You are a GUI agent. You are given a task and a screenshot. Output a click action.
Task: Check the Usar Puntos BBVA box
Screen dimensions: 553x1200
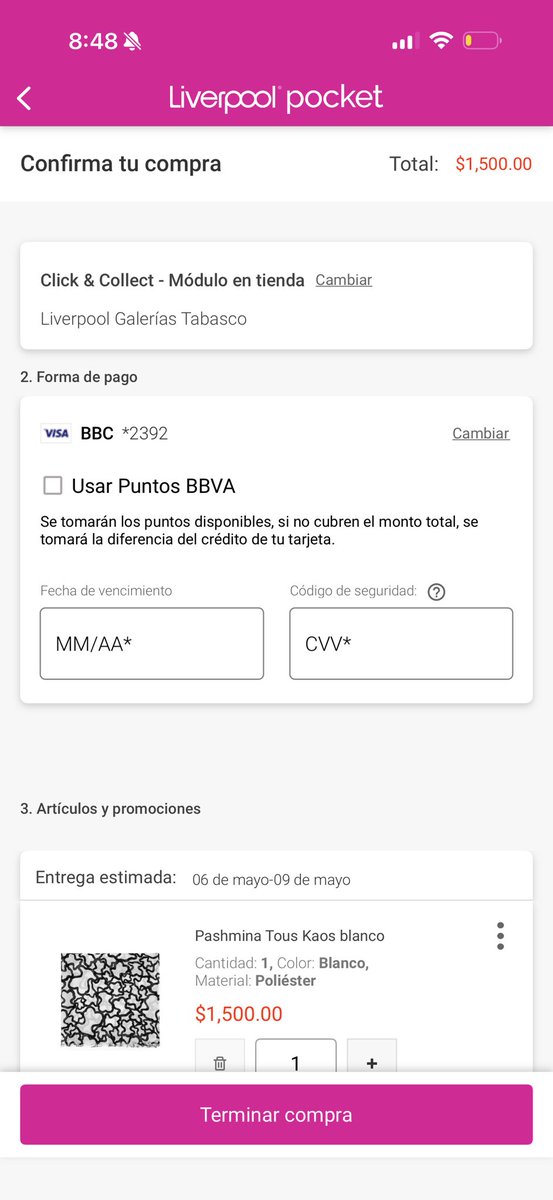(52, 486)
